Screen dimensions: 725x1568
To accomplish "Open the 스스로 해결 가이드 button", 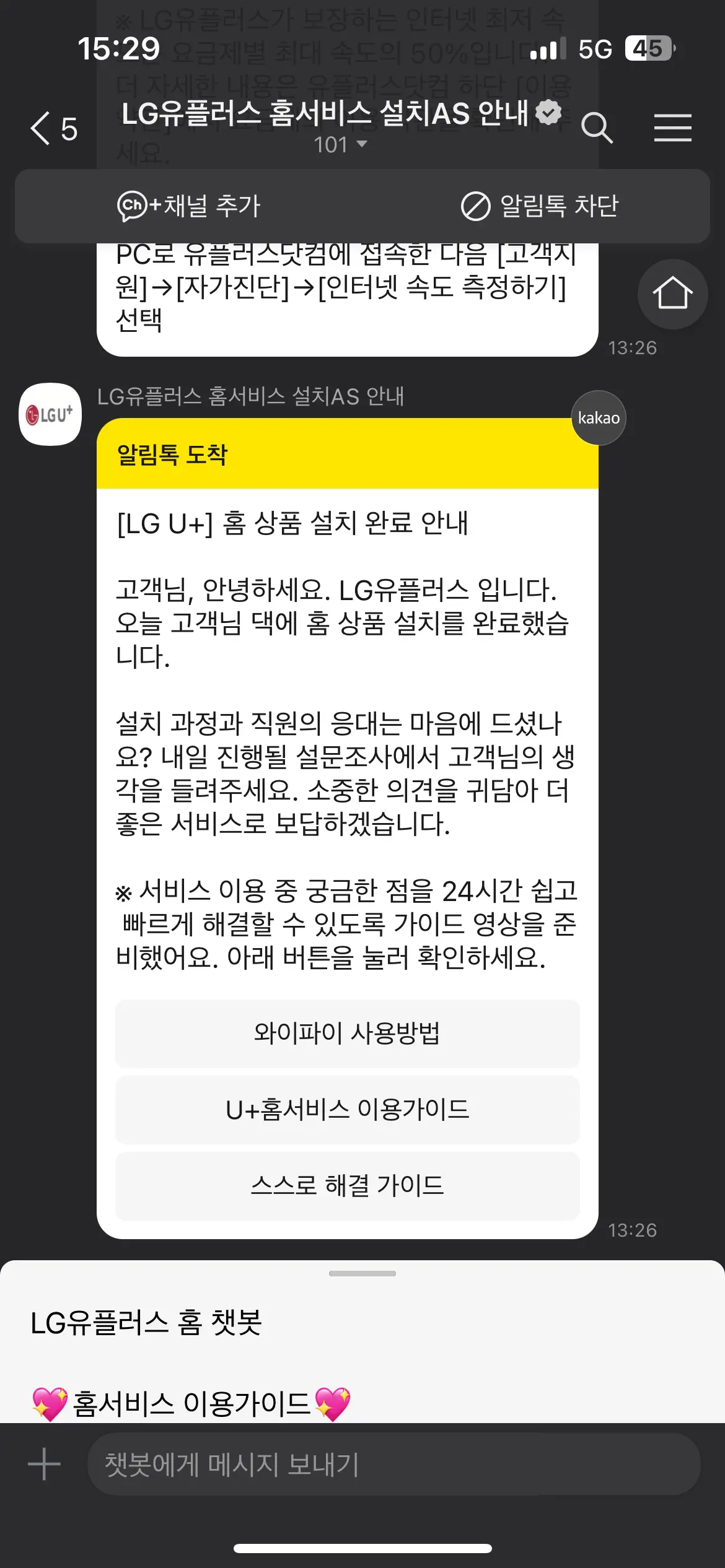I will (347, 1186).
